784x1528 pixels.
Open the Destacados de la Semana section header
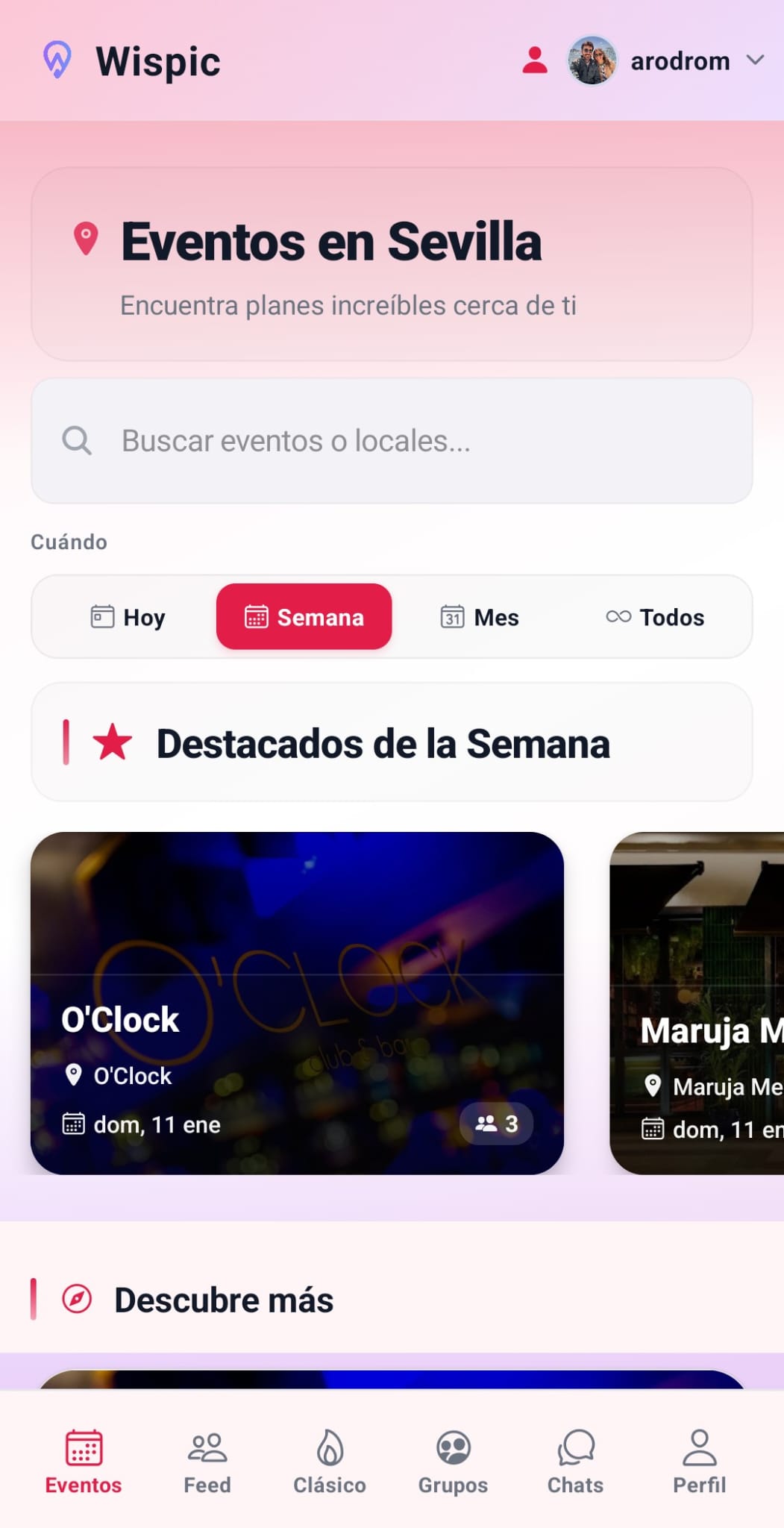(383, 742)
